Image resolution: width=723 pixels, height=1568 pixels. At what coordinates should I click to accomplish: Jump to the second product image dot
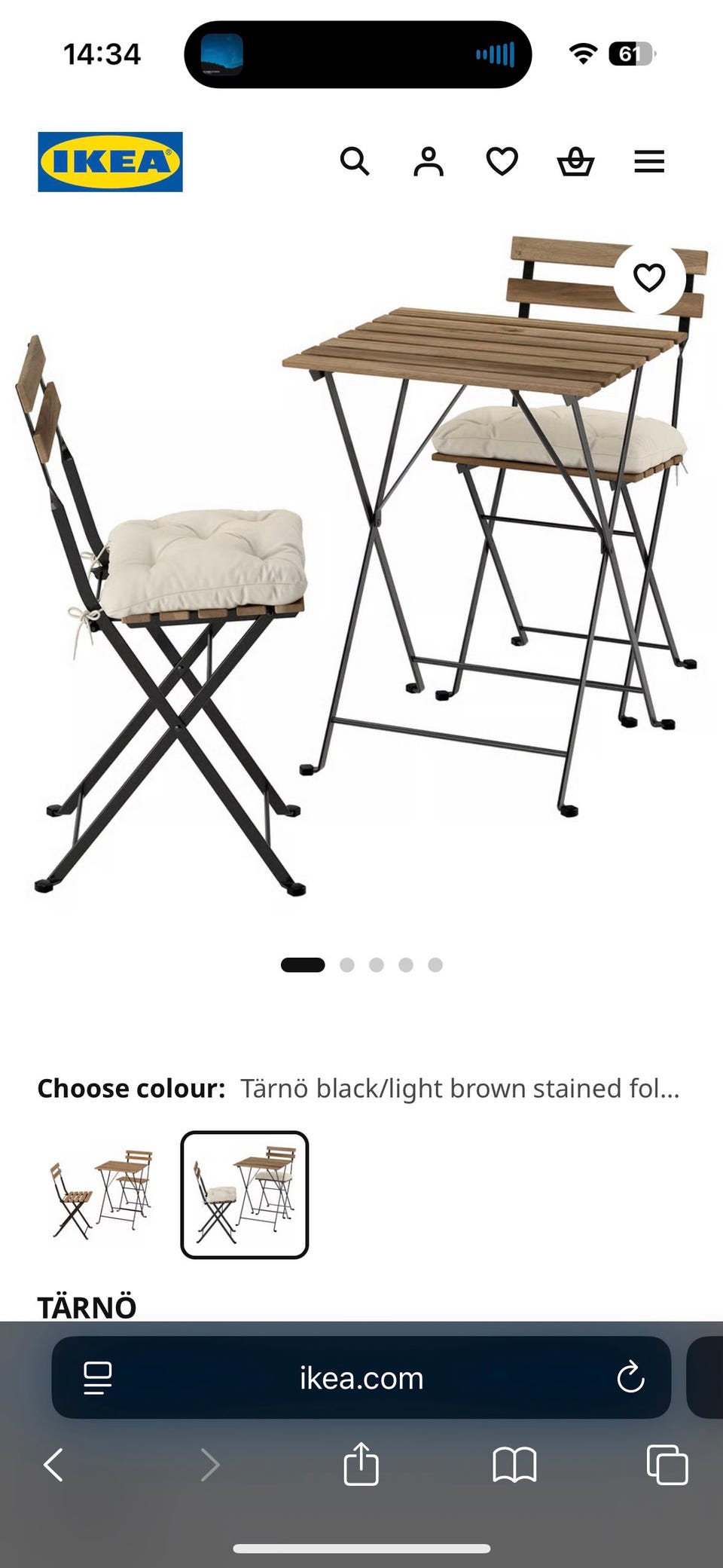[346, 964]
